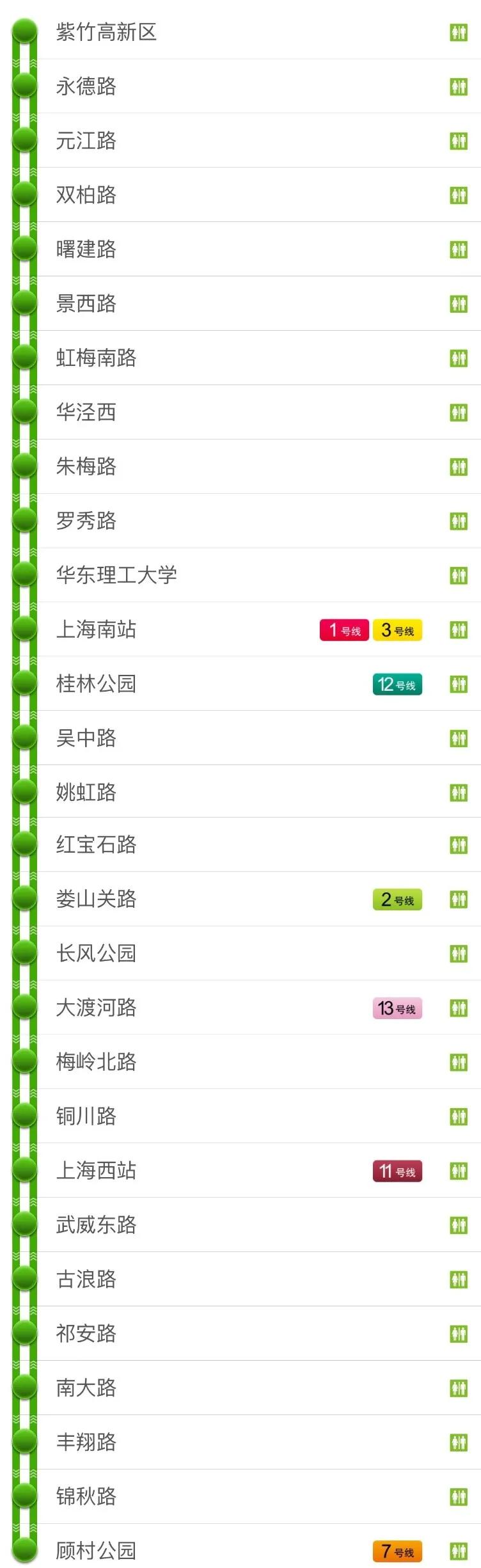This screenshot has height=1568, width=481.
Task: Open 华东理工大学 station details
Action: click(116, 575)
